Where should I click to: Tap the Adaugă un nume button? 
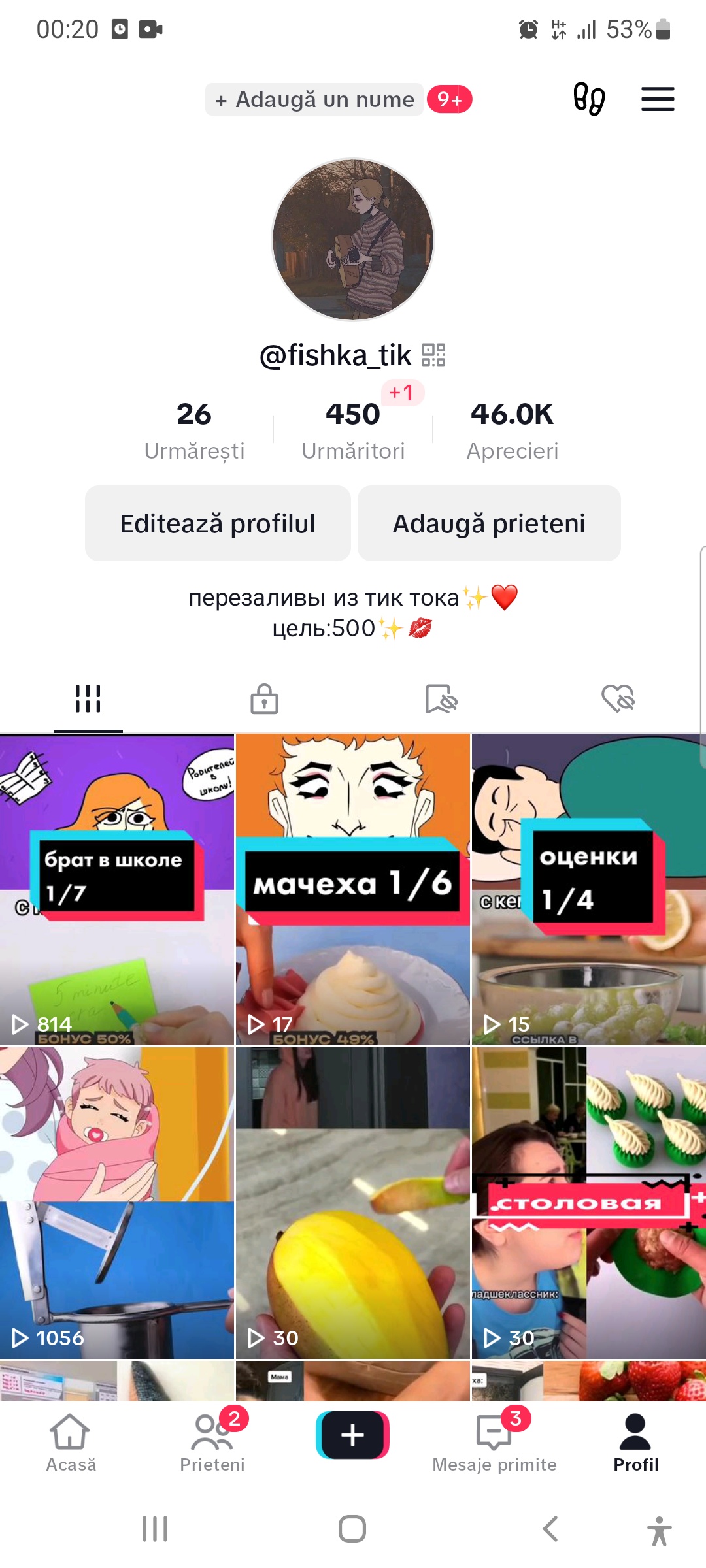[315, 99]
